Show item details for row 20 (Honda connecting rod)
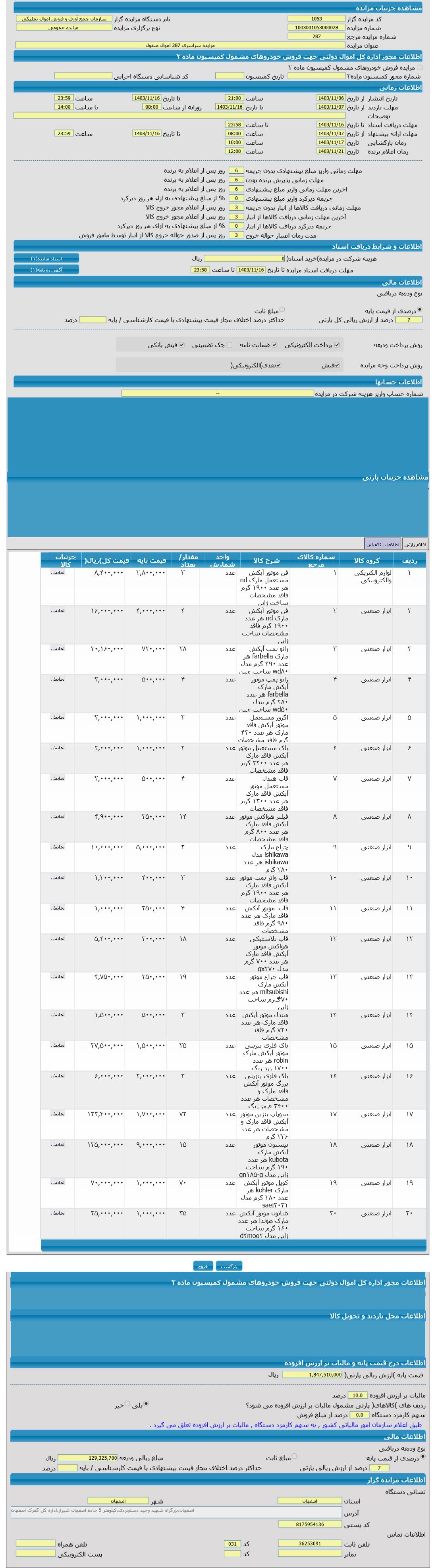The height and width of the screenshot is (1568, 436). [57, 1196]
